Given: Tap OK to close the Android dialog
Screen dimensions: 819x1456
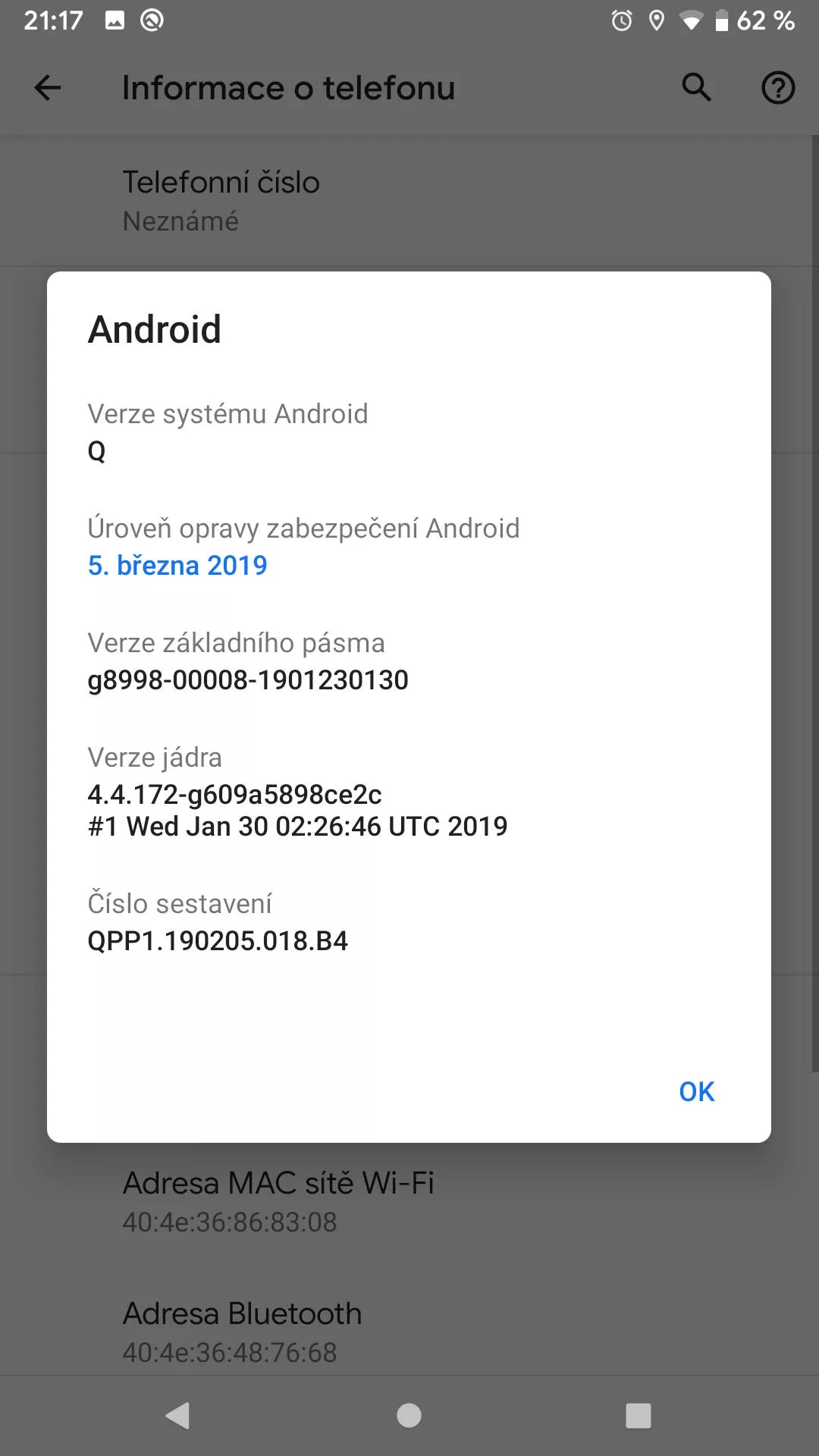Looking at the screenshot, I should (696, 1091).
